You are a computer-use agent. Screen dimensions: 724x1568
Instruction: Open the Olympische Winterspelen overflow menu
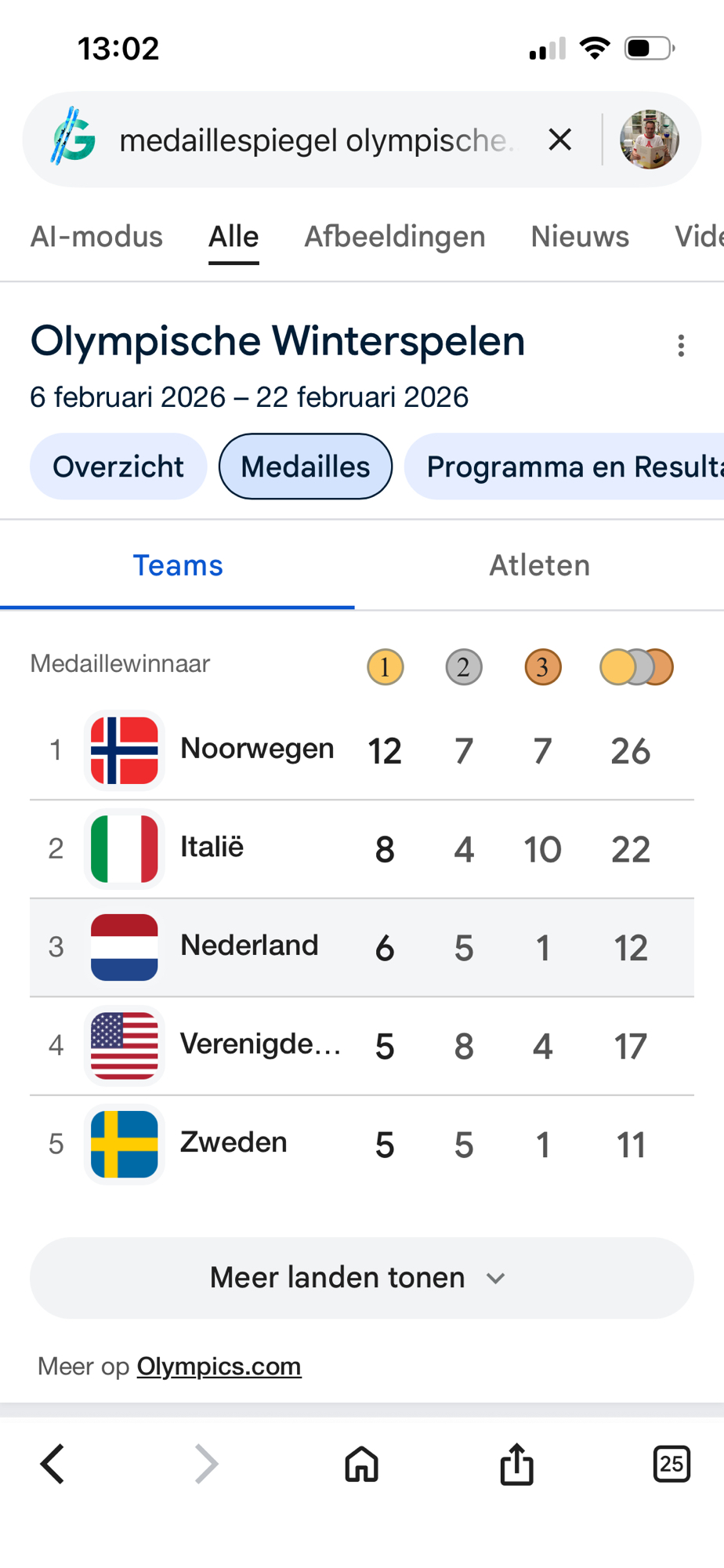pyautogui.click(x=681, y=346)
